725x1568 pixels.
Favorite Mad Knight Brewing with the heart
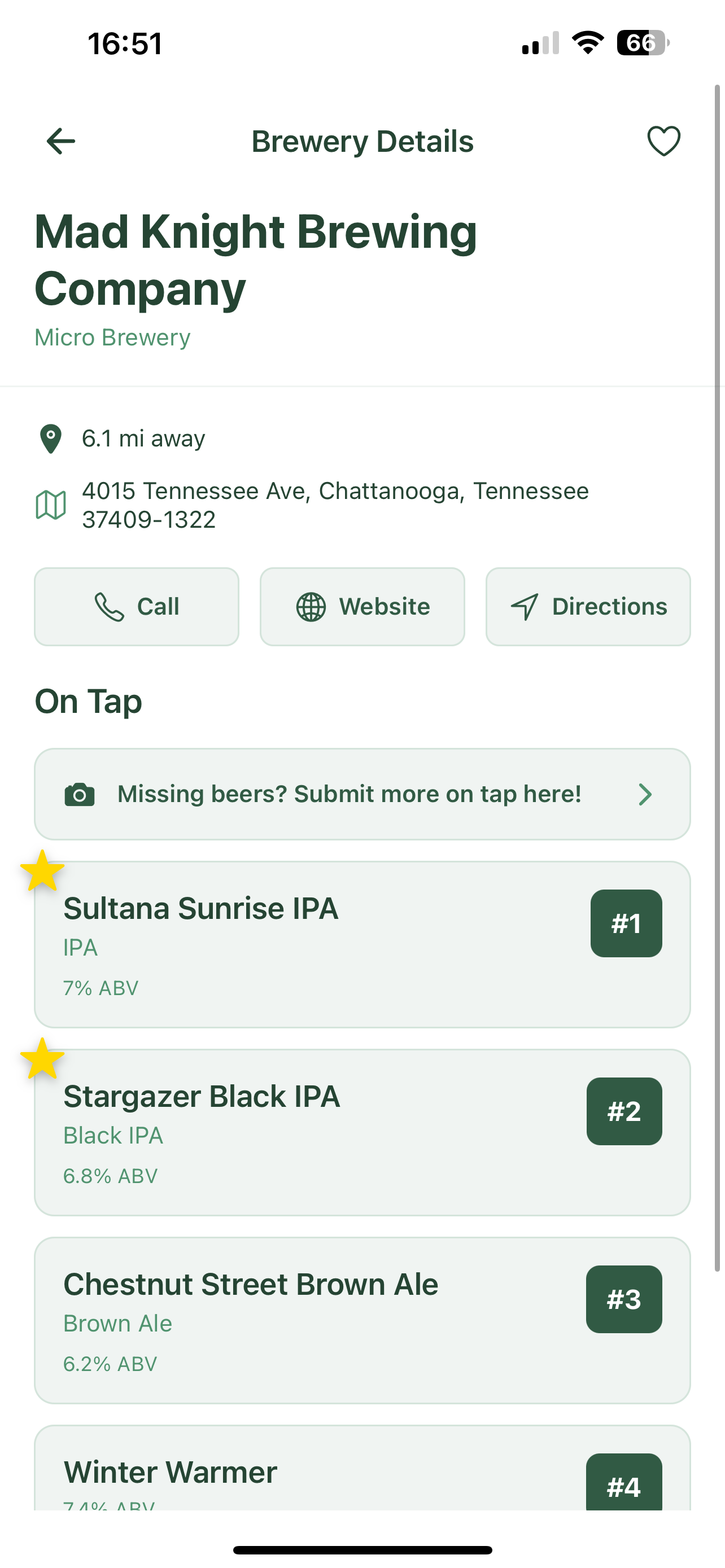pyautogui.click(x=663, y=141)
